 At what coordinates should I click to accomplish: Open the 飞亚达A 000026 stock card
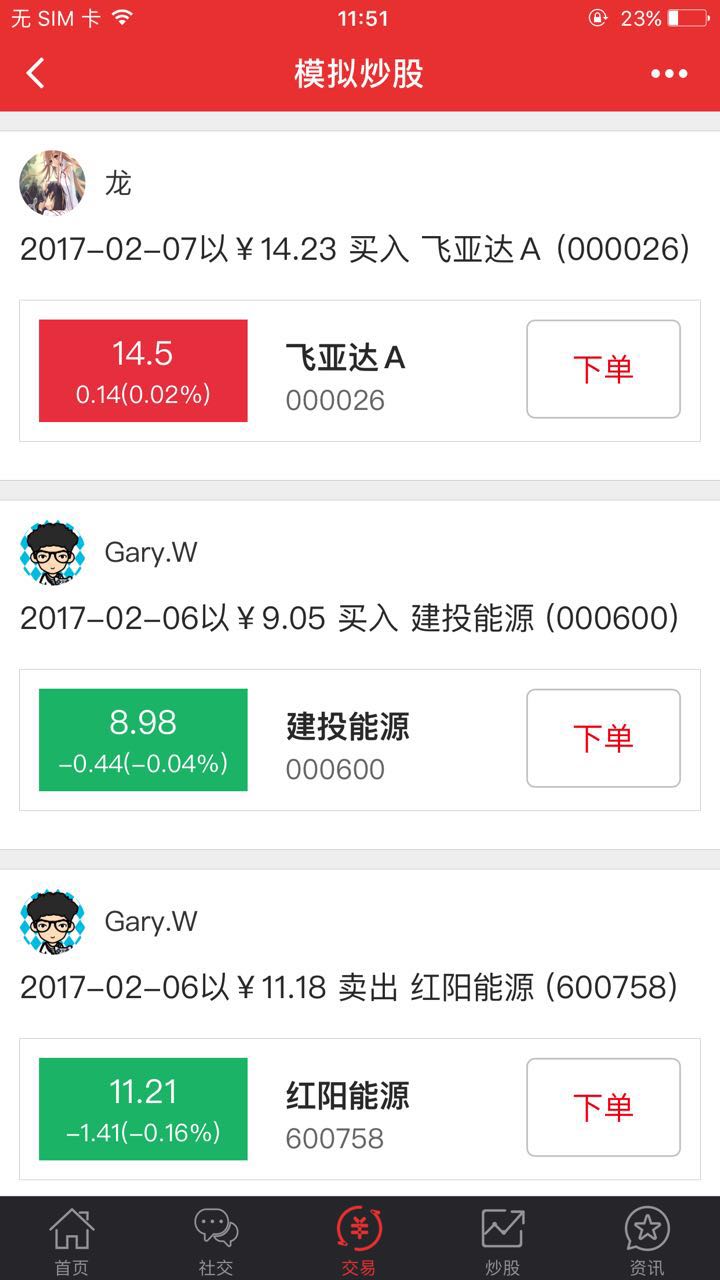[345, 377]
